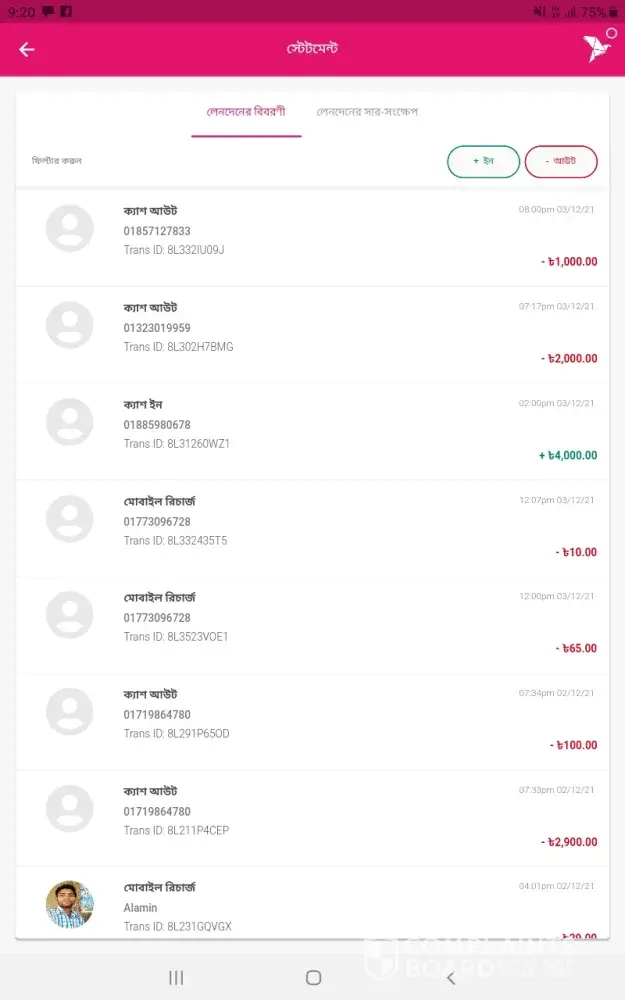Tap the bKash bird logo icon
This screenshot has height=1000, width=625.
(x=597, y=48)
